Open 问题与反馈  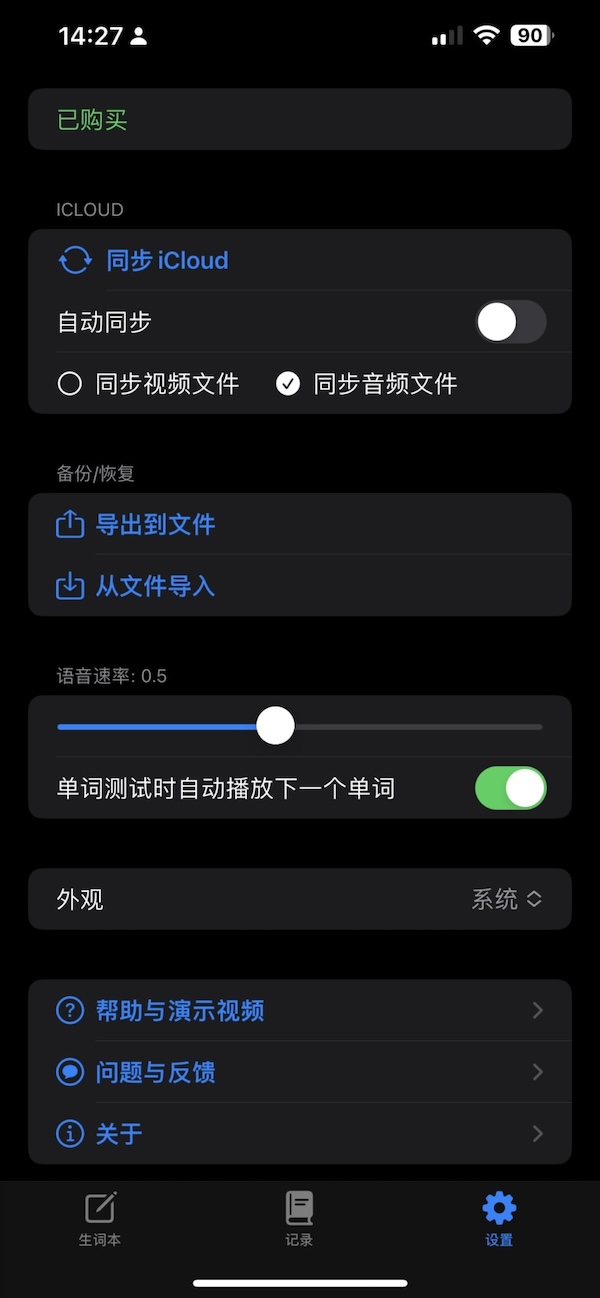tap(300, 1072)
